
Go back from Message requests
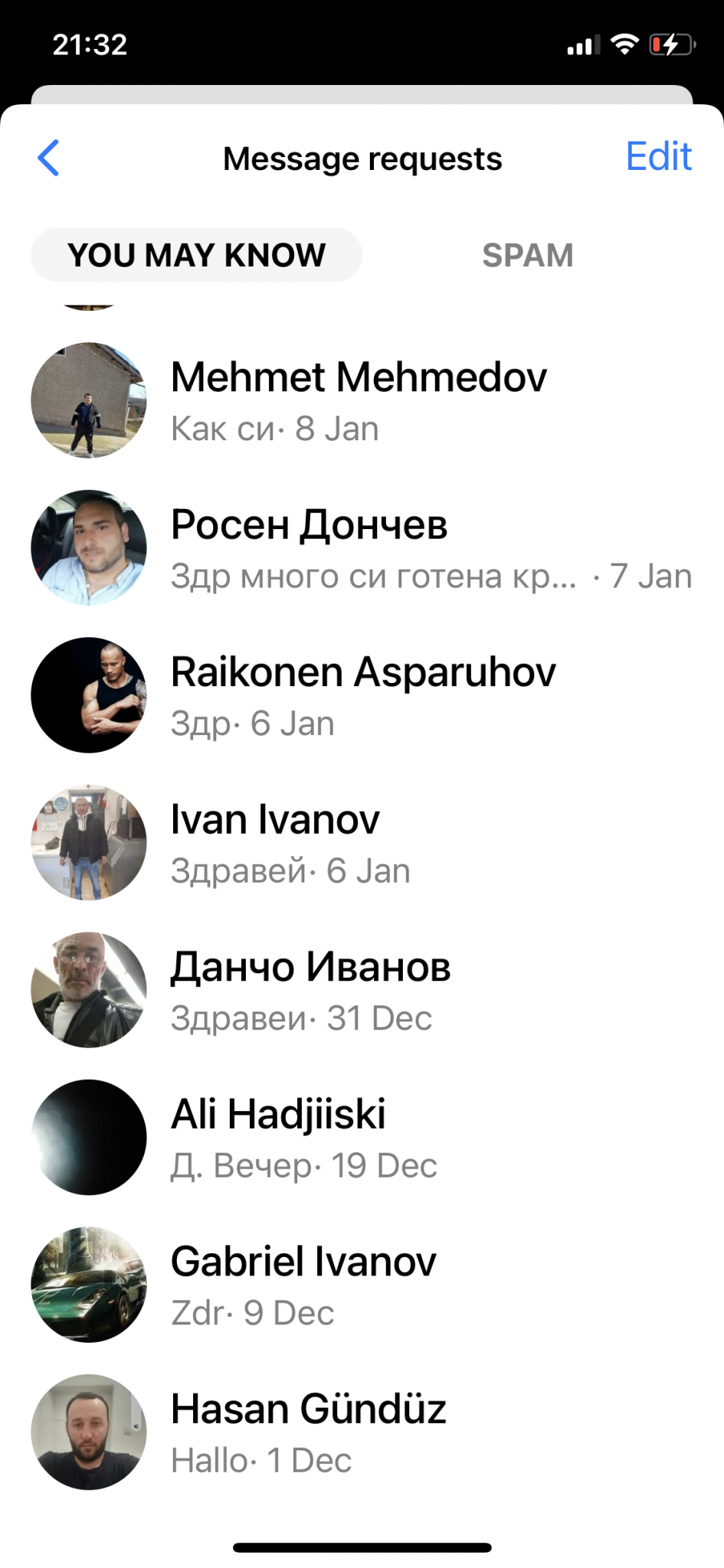(x=49, y=158)
